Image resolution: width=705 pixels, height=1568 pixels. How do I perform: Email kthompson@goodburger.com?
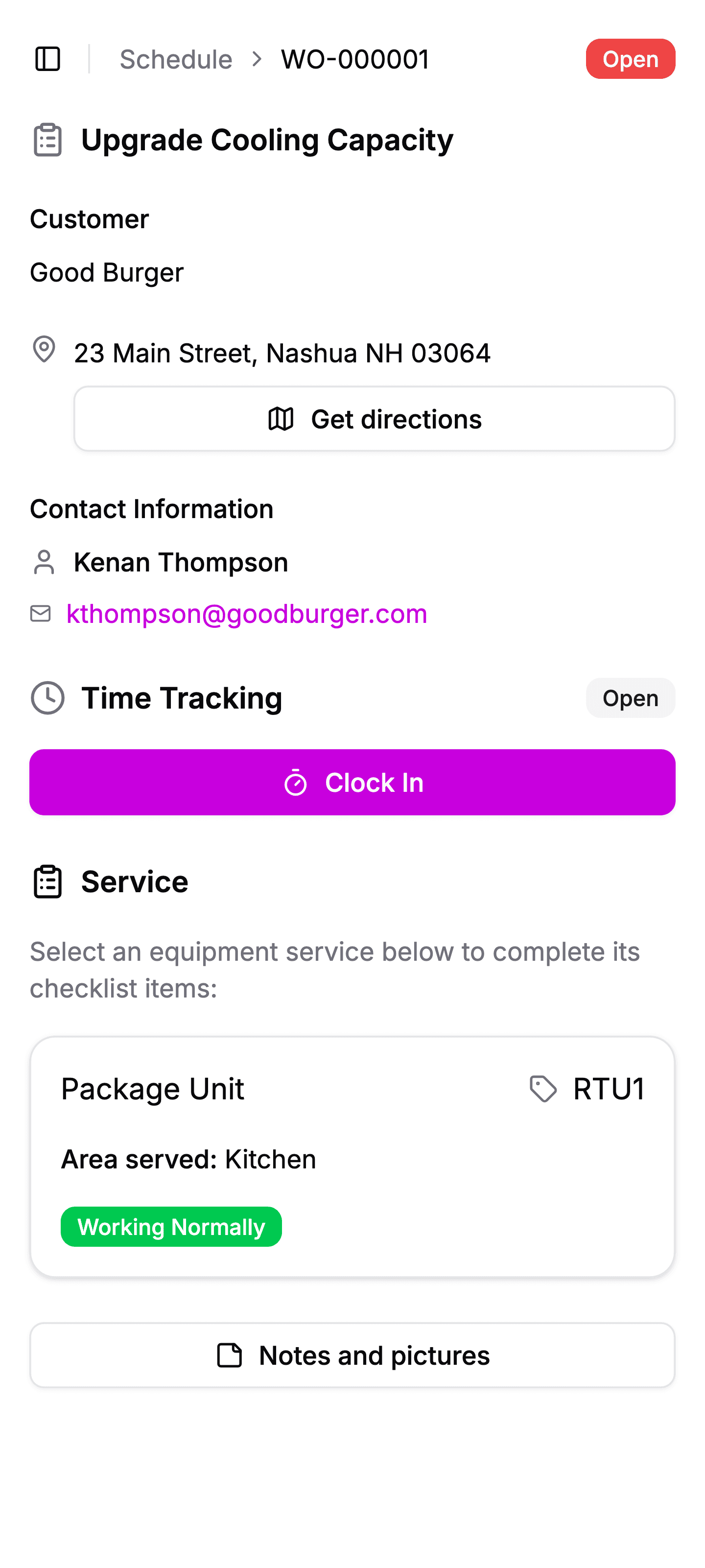(247, 614)
